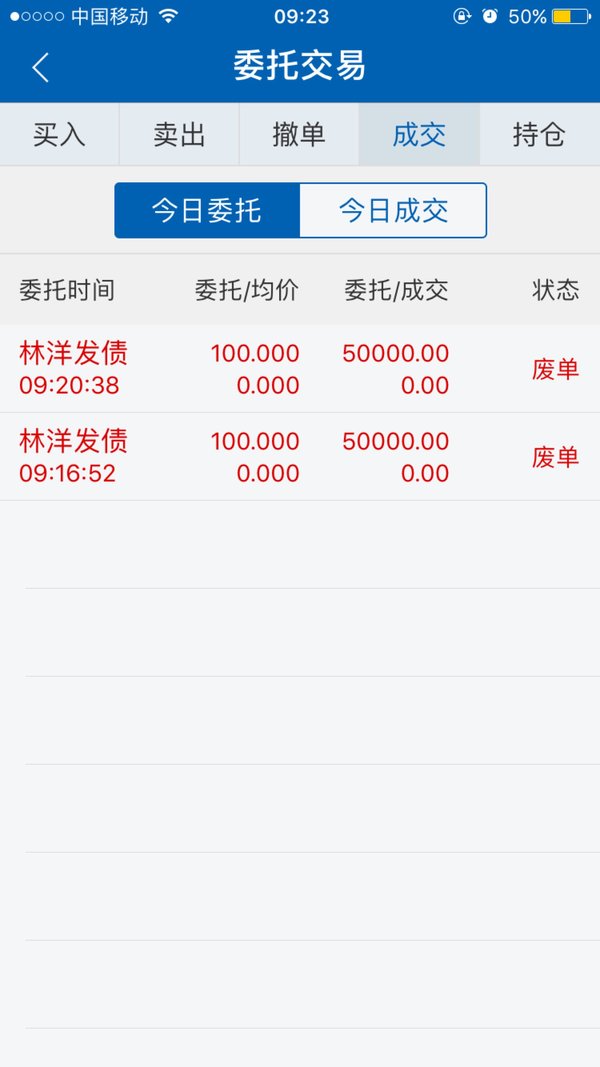Switch to the 卖出 tab
Screen dimensions: 600x1067
tap(179, 135)
